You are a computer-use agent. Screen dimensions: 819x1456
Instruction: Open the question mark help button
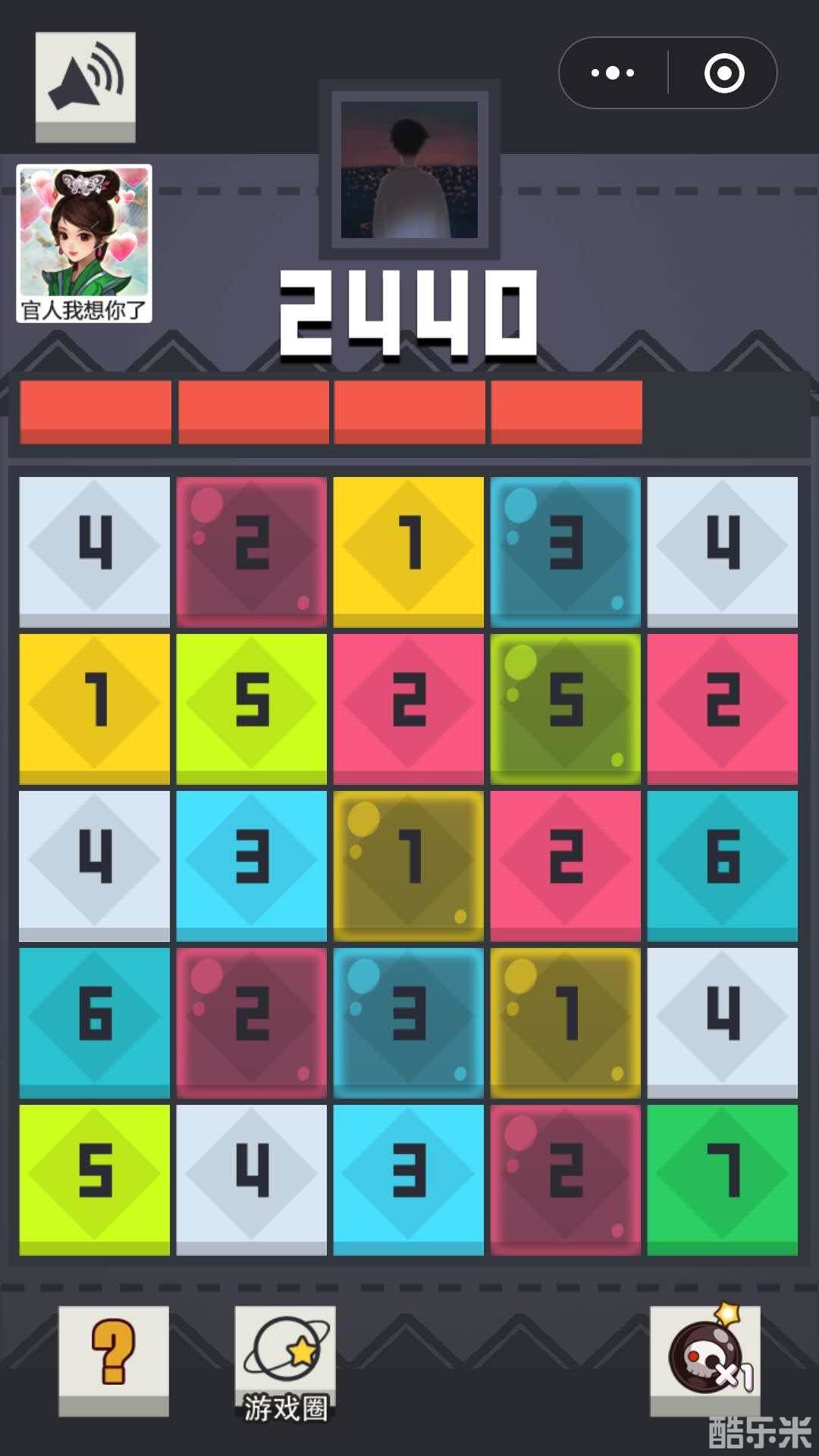click(114, 1357)
